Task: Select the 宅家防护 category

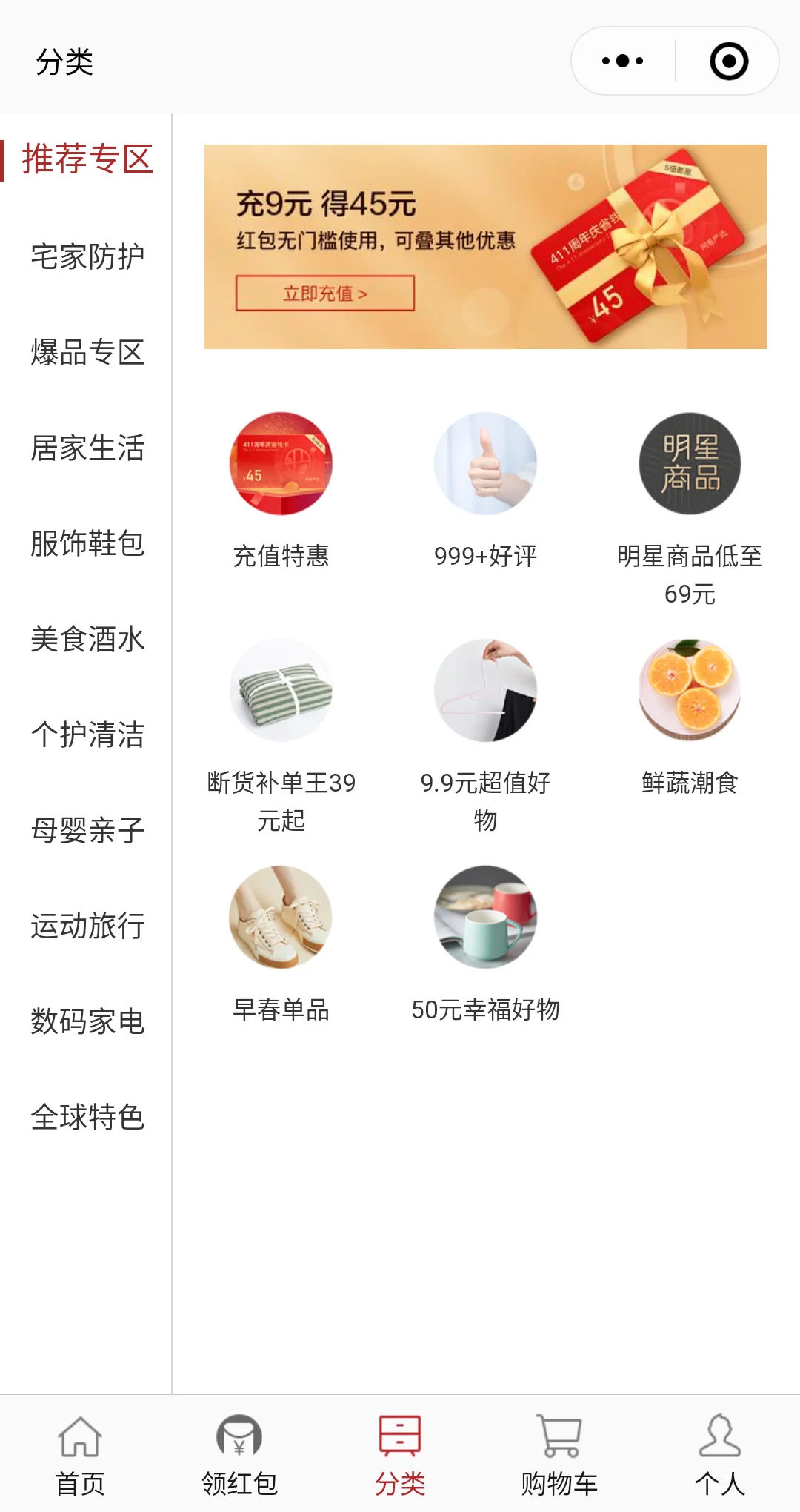Action: click(x=87, y=256)
